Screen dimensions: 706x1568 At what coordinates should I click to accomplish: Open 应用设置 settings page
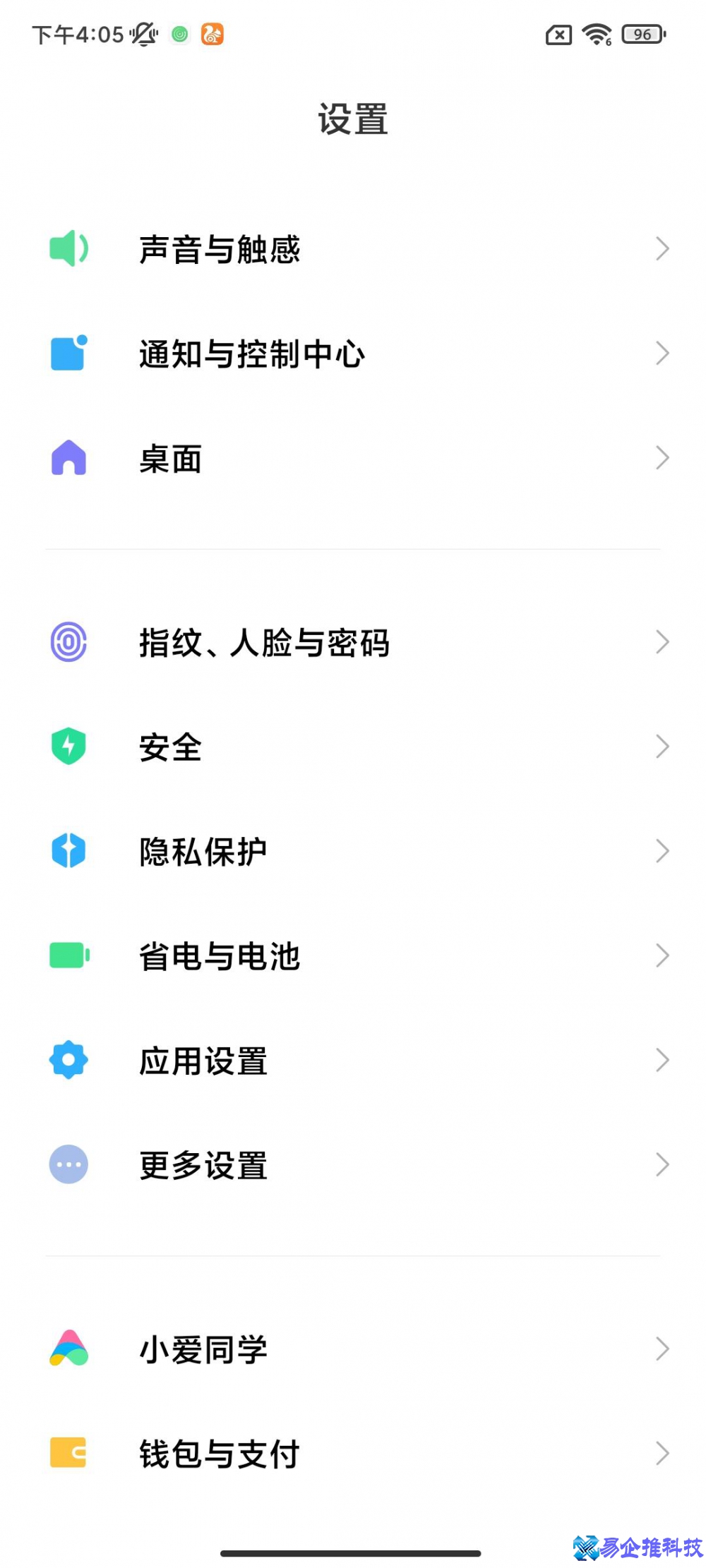coord(353,1059)
